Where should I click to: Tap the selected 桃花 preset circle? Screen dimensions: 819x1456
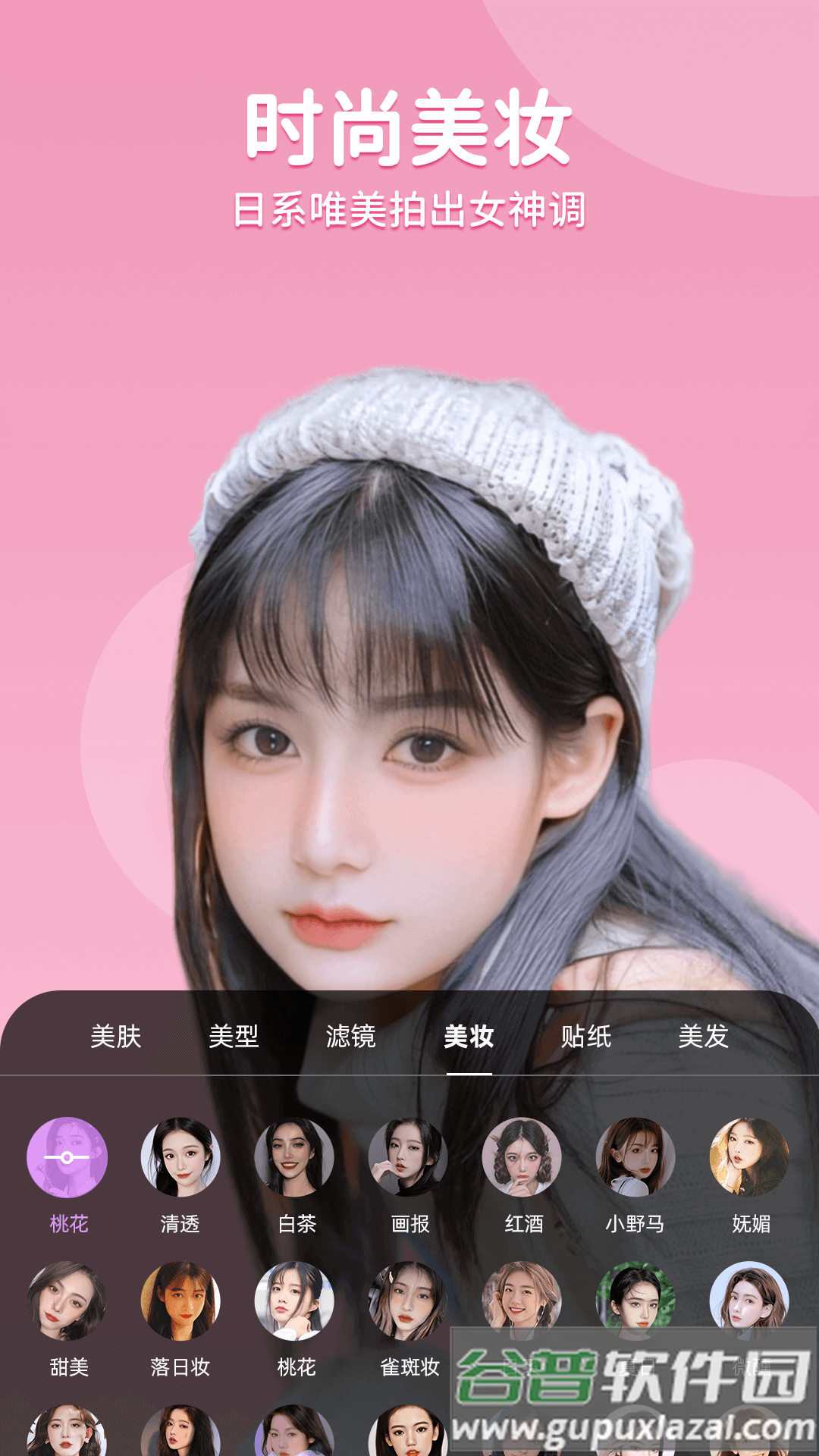[x=66, y=1158]
